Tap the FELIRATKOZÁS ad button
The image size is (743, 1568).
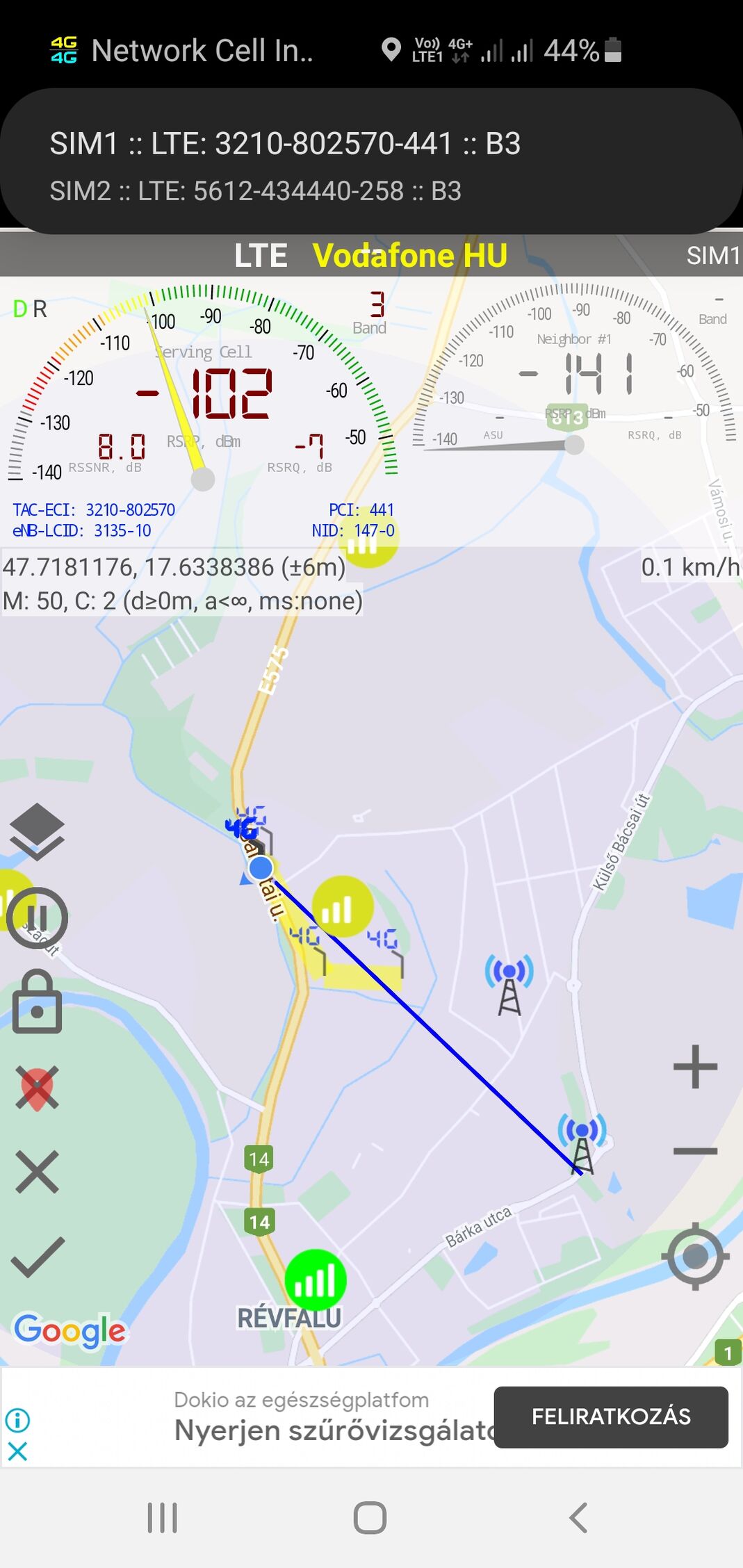(x=611, y=1416)
